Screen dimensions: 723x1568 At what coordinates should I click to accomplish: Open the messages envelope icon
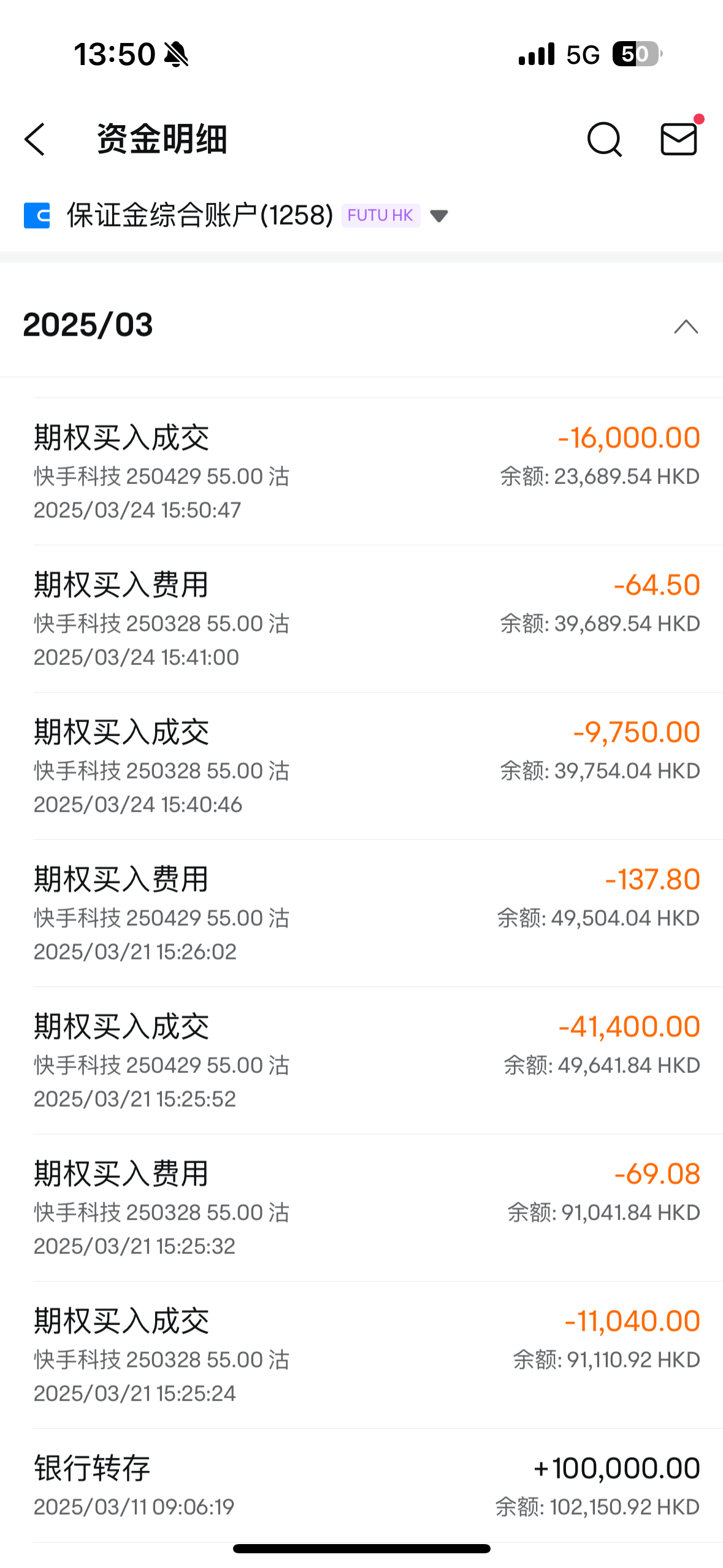679,139
